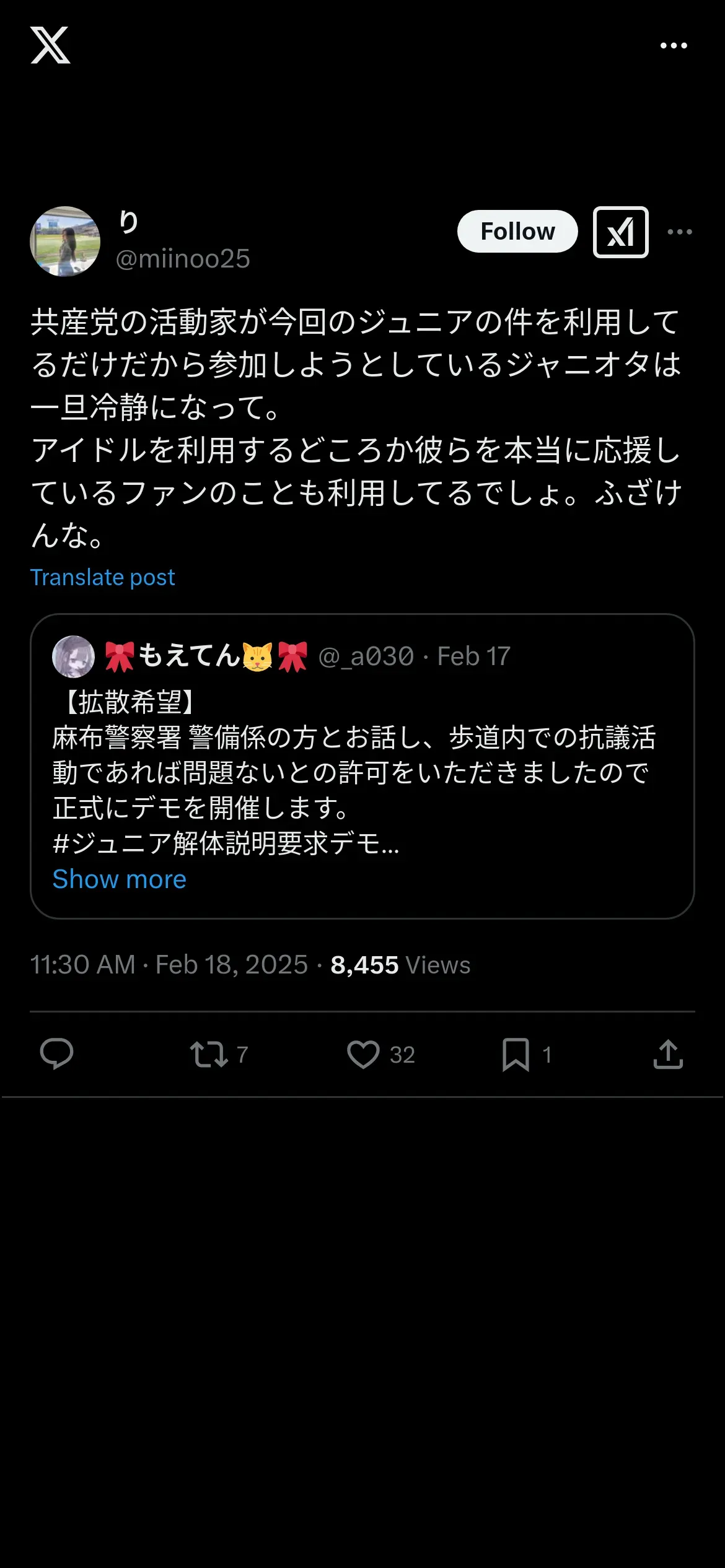725x1568 pixels.
Task: Like this post
Action: [363, 1054]
